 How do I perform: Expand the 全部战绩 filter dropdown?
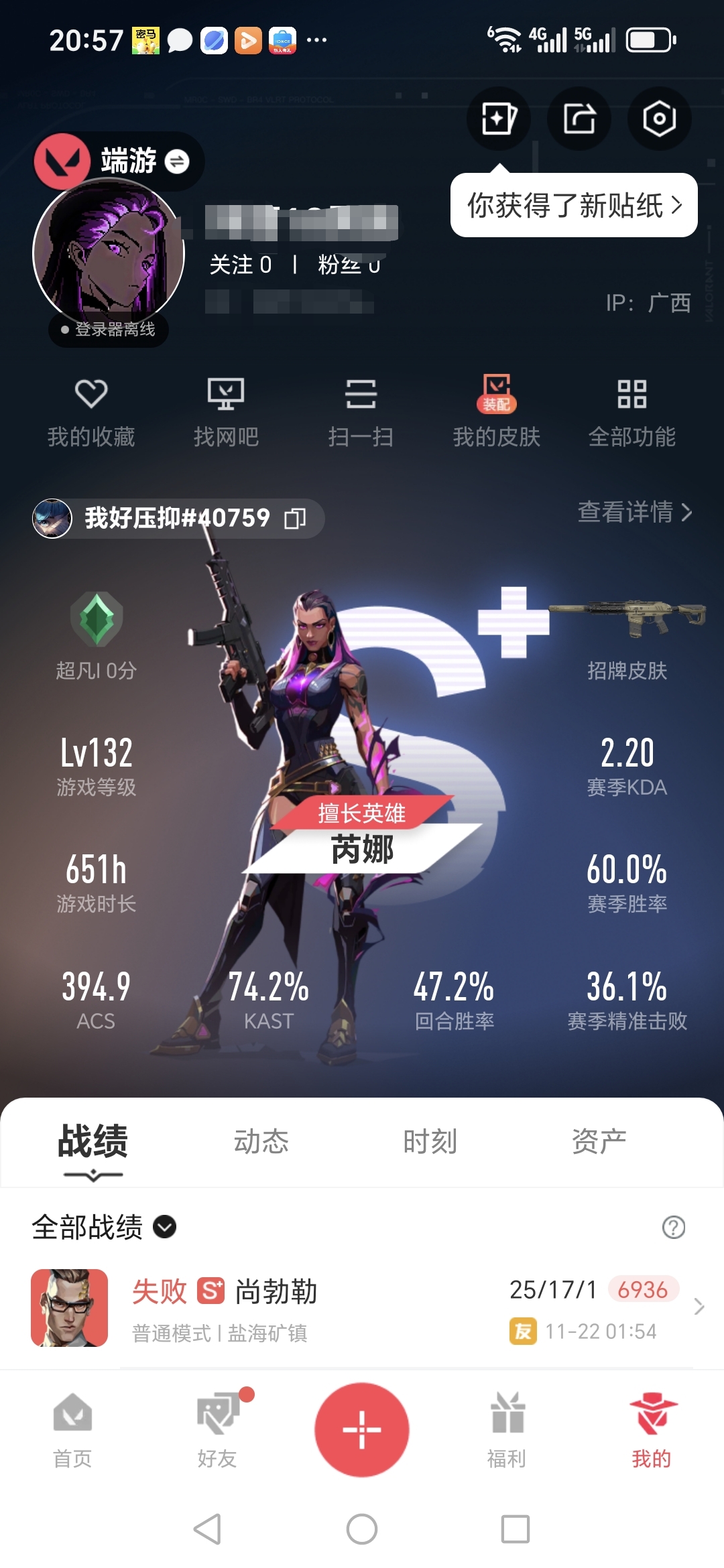[x=165, y=1227]
